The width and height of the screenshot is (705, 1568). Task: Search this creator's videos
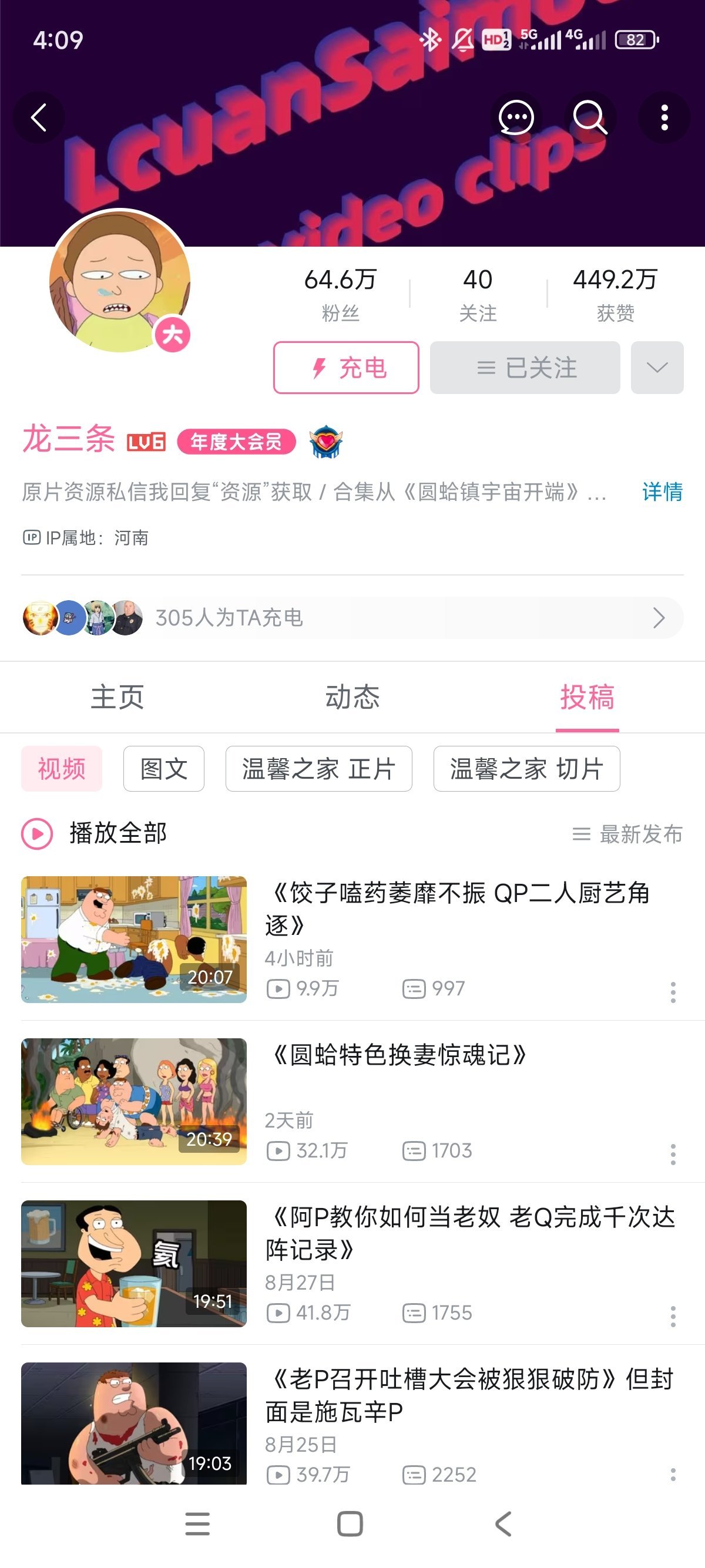[x=590, y=117]
